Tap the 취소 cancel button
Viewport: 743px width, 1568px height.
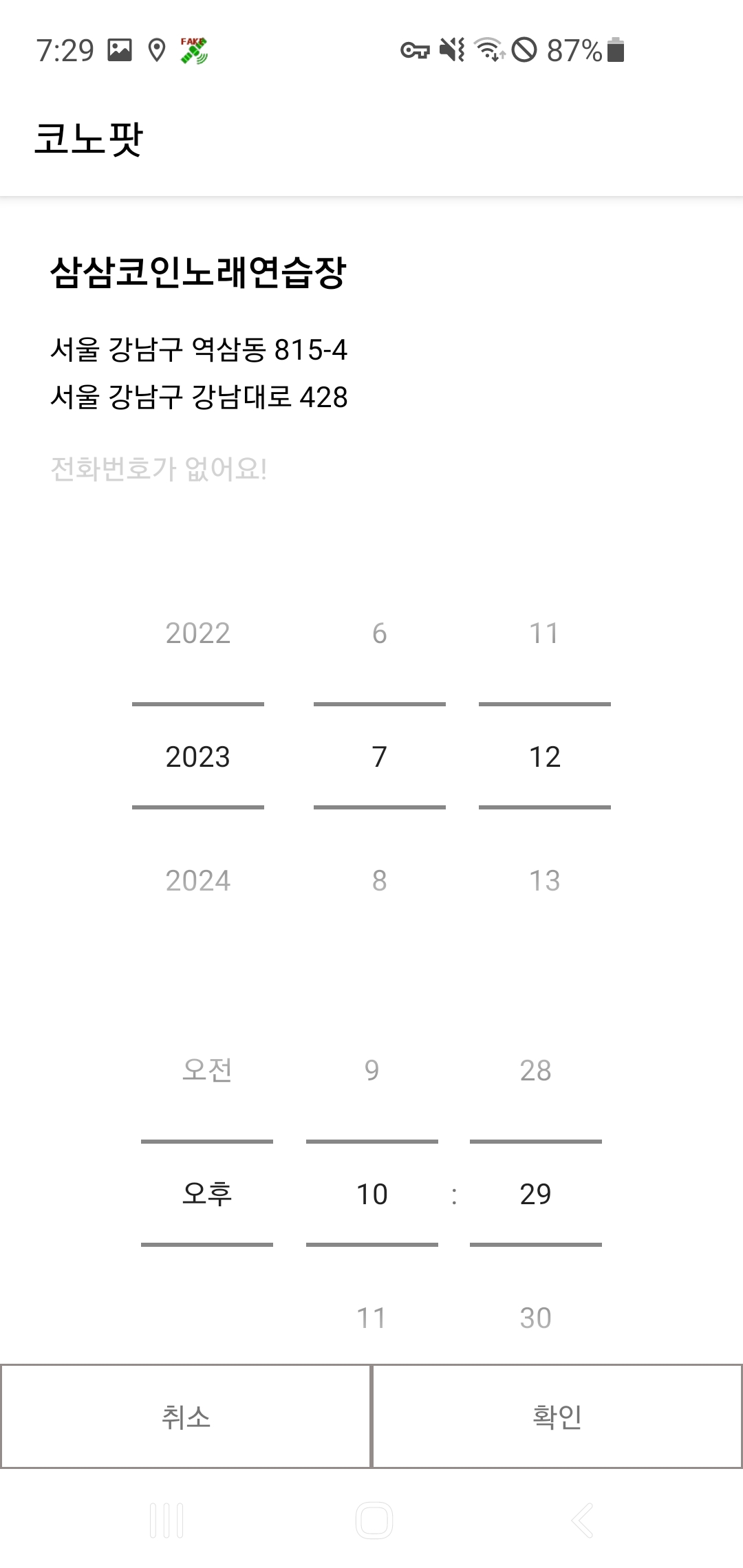point(186,1417)
